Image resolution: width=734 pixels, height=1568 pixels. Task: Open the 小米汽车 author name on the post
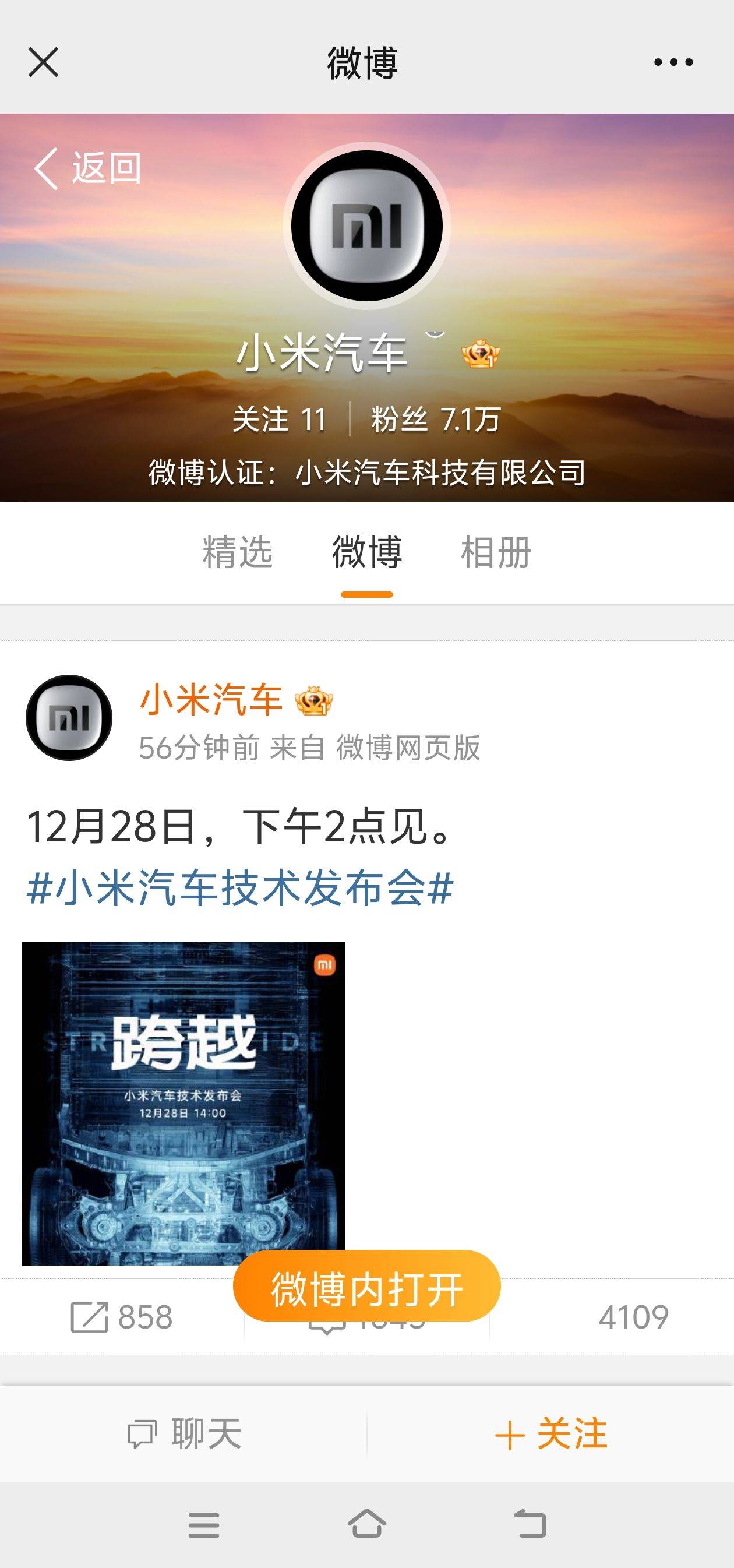coord(211,699)
